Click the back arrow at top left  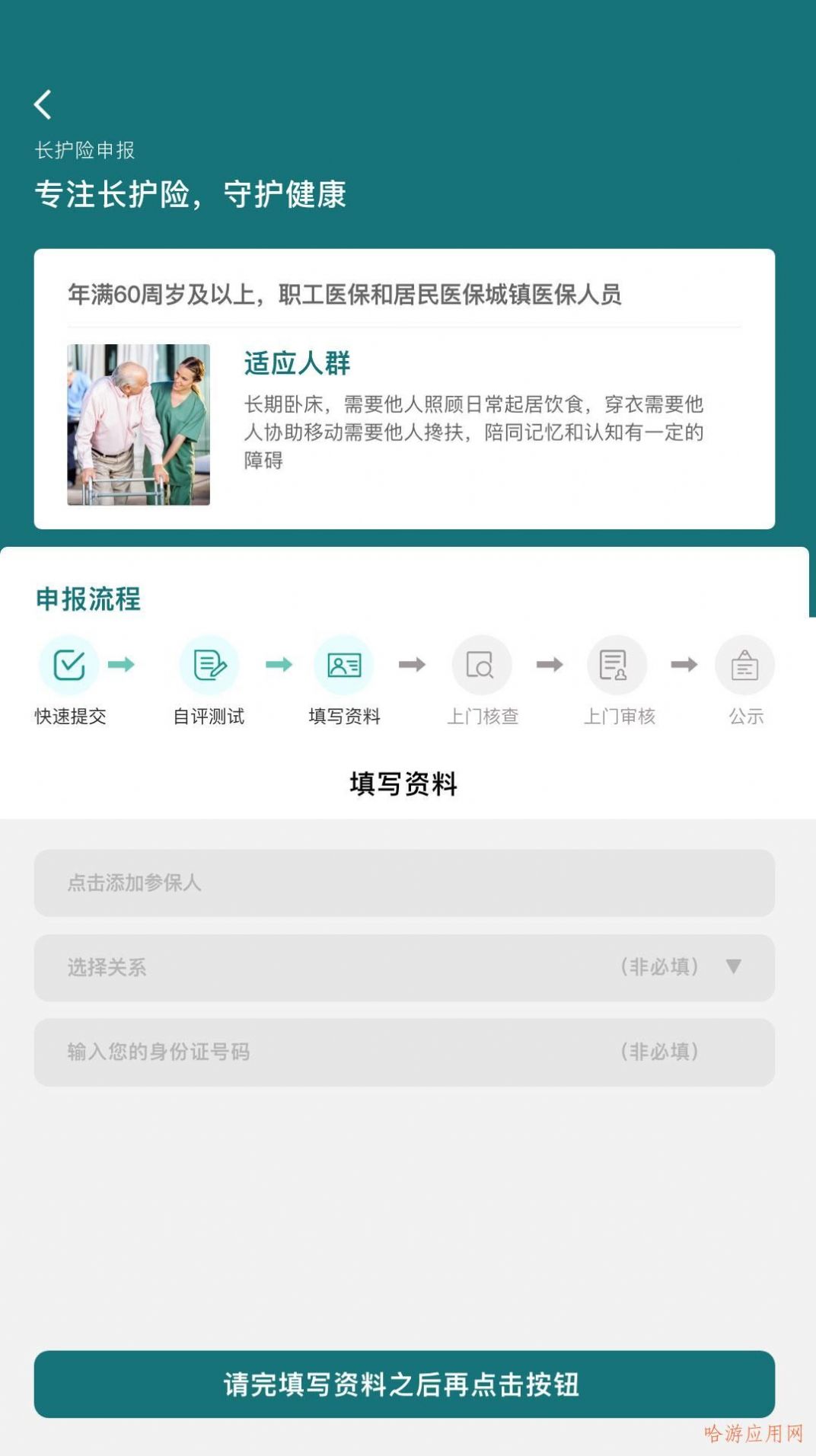(43, 104)
